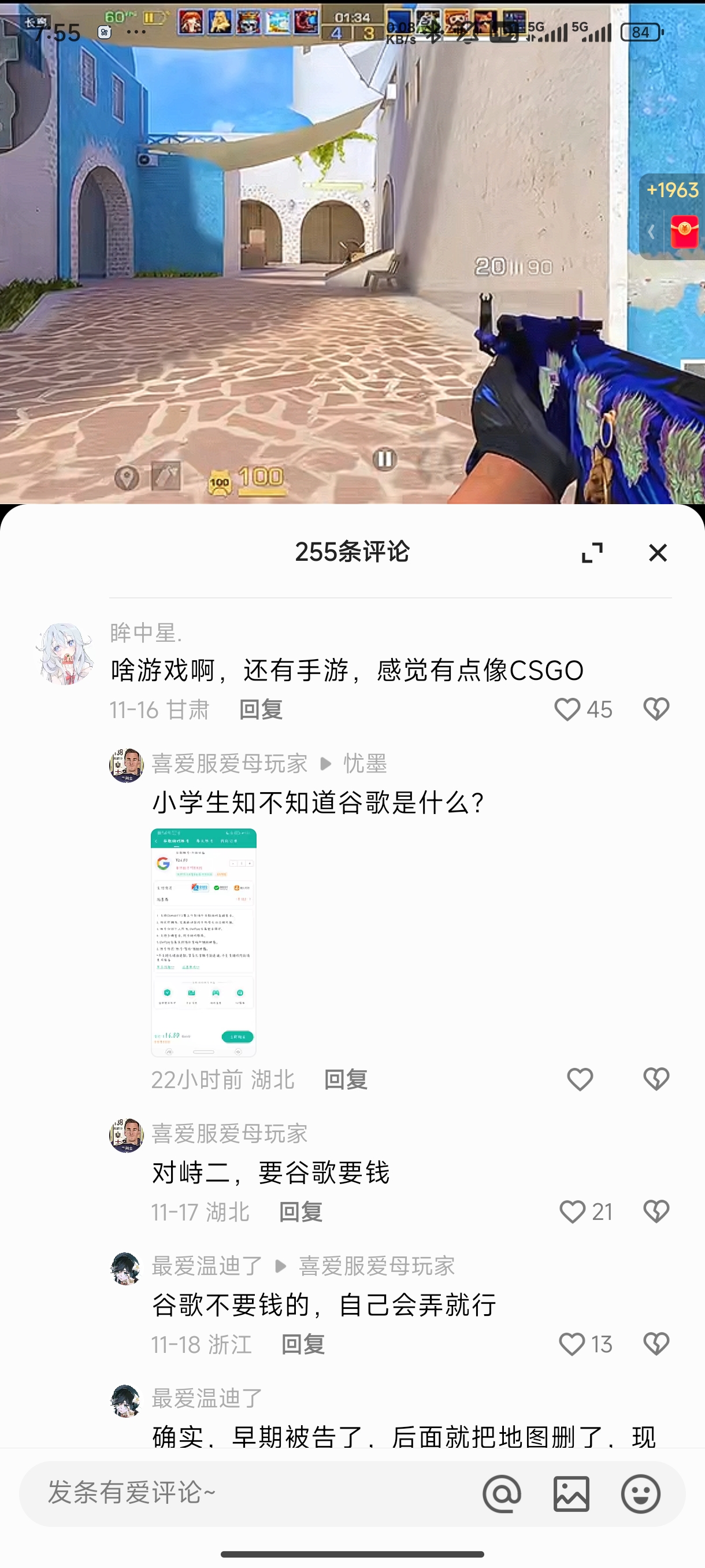This screenshot has height=1568, width=705.
Task: Open the image attached to the 谷歌 comment
Action: [204, 942]
